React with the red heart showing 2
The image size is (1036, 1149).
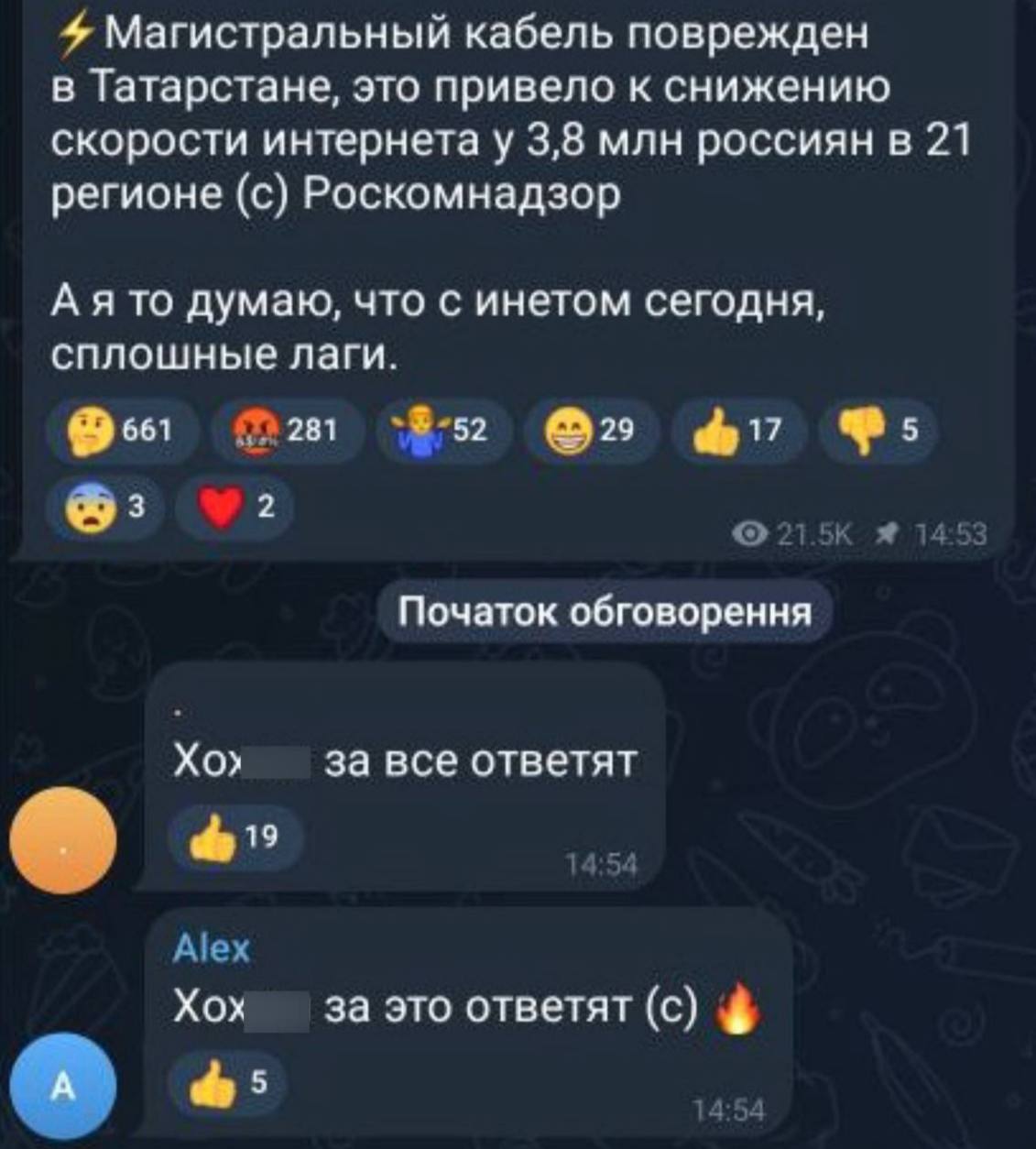tap(233, 509)
